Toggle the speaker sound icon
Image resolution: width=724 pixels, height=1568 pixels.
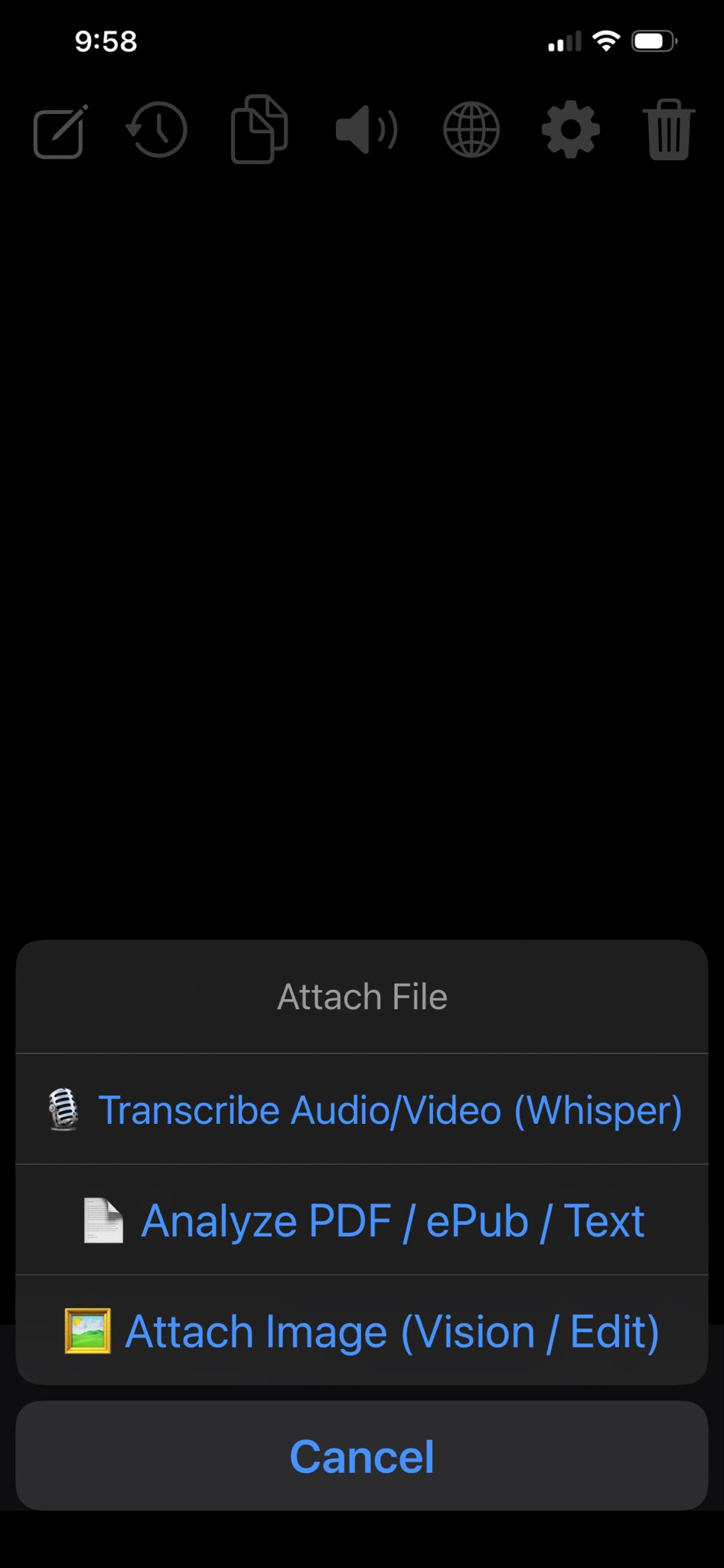coord(367,130)
